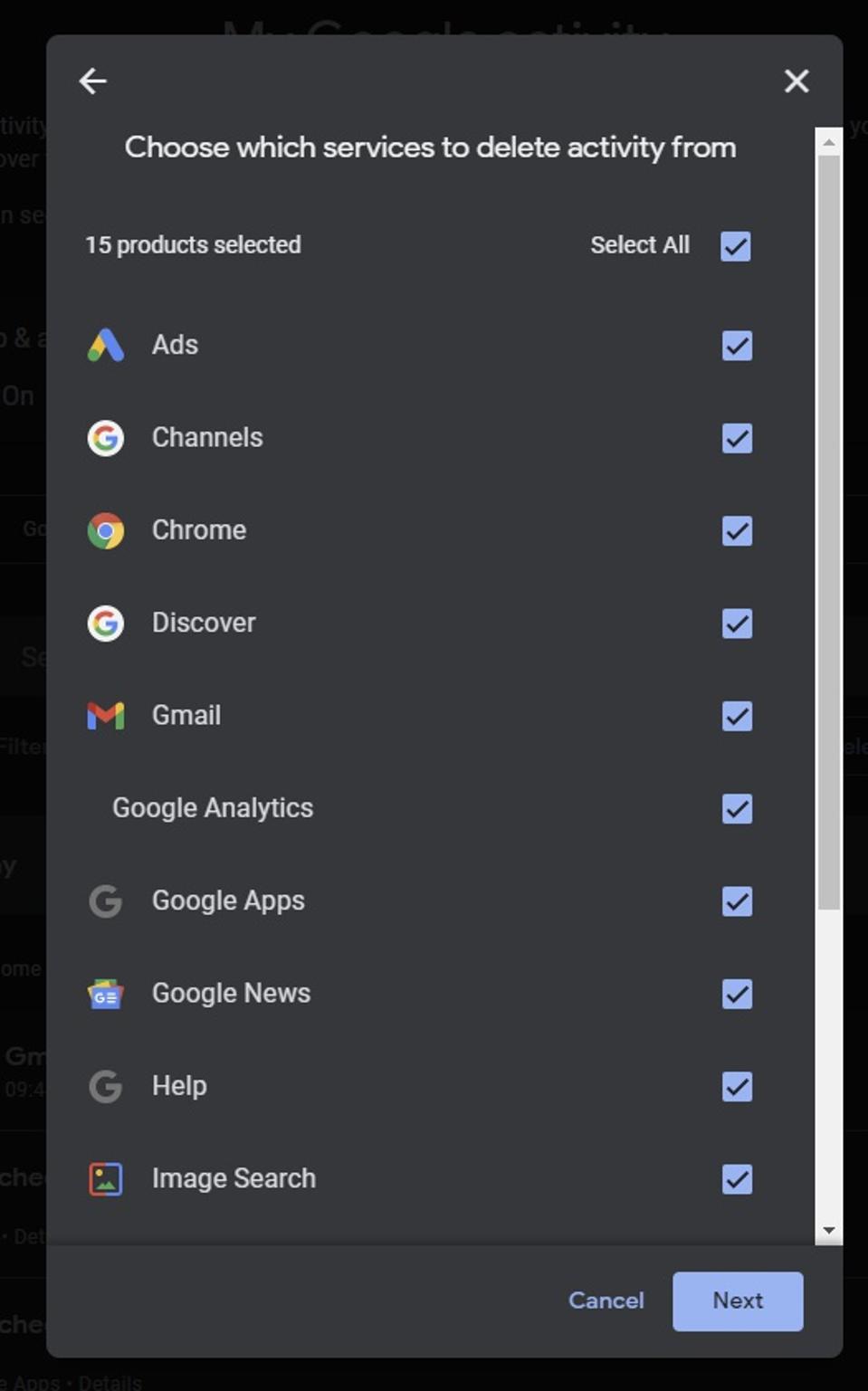Viewport: 868px width, 1391px height.
Task: Continue with the Next button
Action: tap(737, 1300)
